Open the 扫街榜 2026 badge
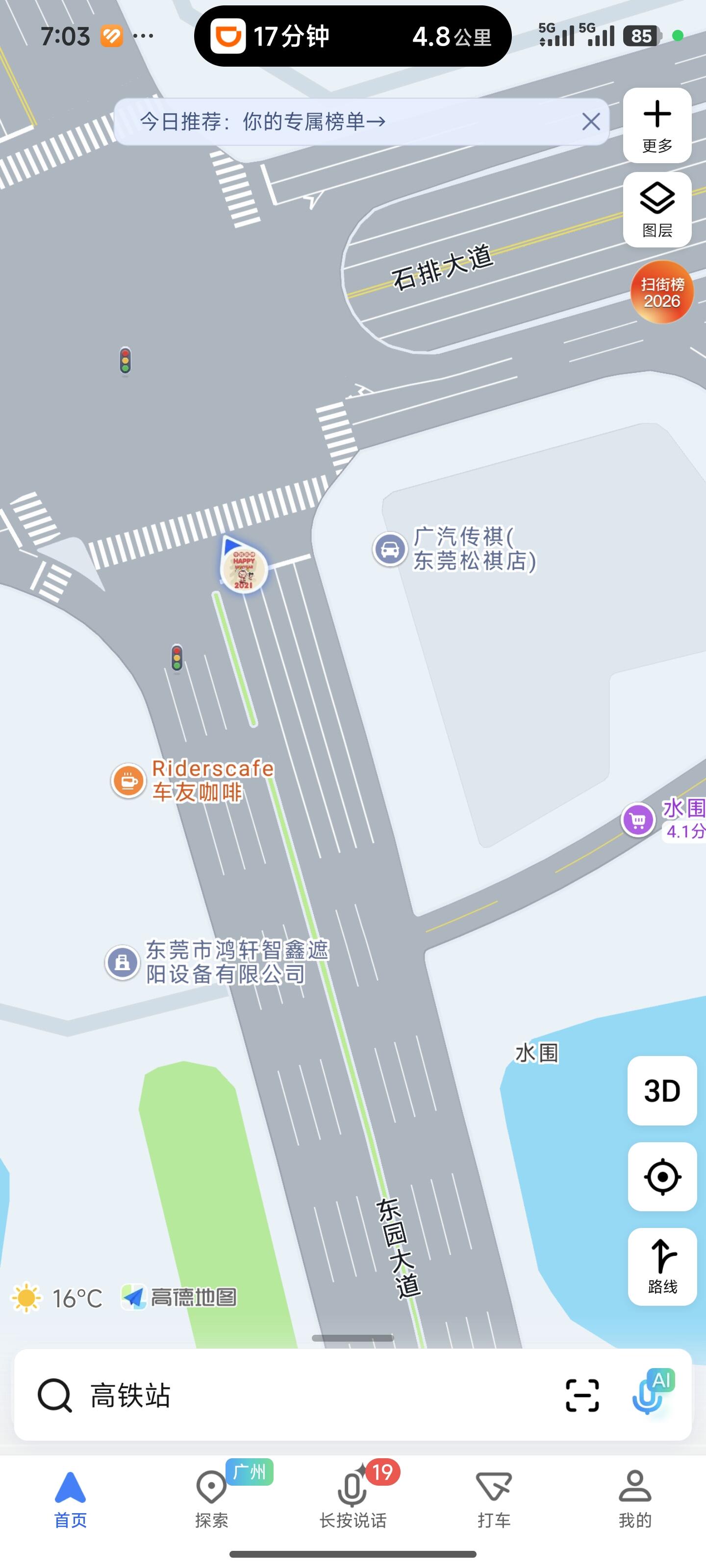This screenshot has width=706, height=1568. 661,292
